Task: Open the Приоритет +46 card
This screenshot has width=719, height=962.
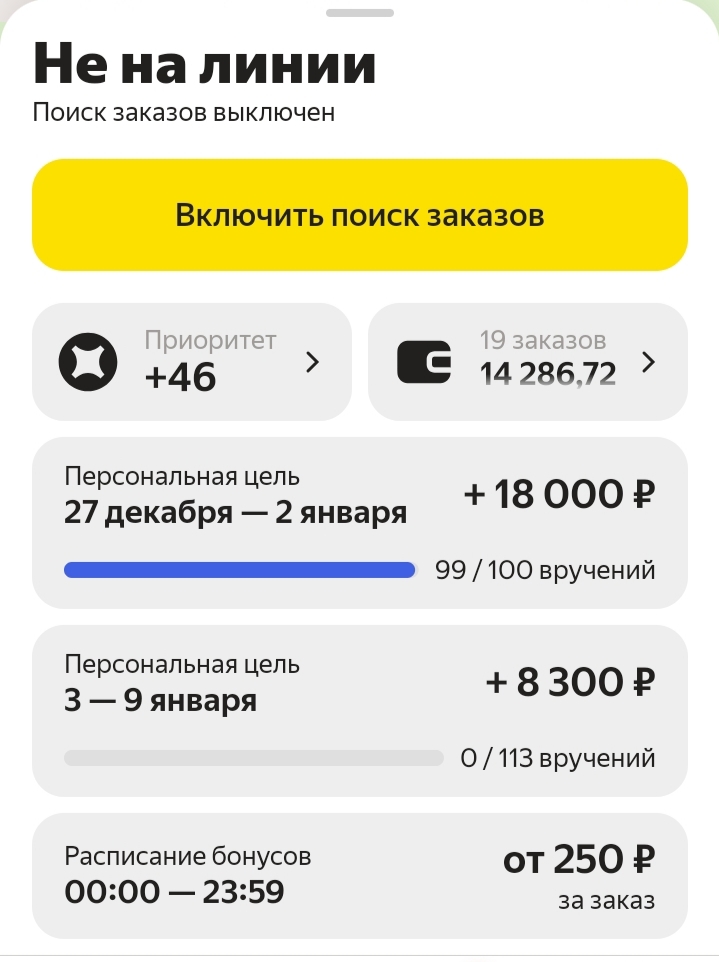Action: 192,361
